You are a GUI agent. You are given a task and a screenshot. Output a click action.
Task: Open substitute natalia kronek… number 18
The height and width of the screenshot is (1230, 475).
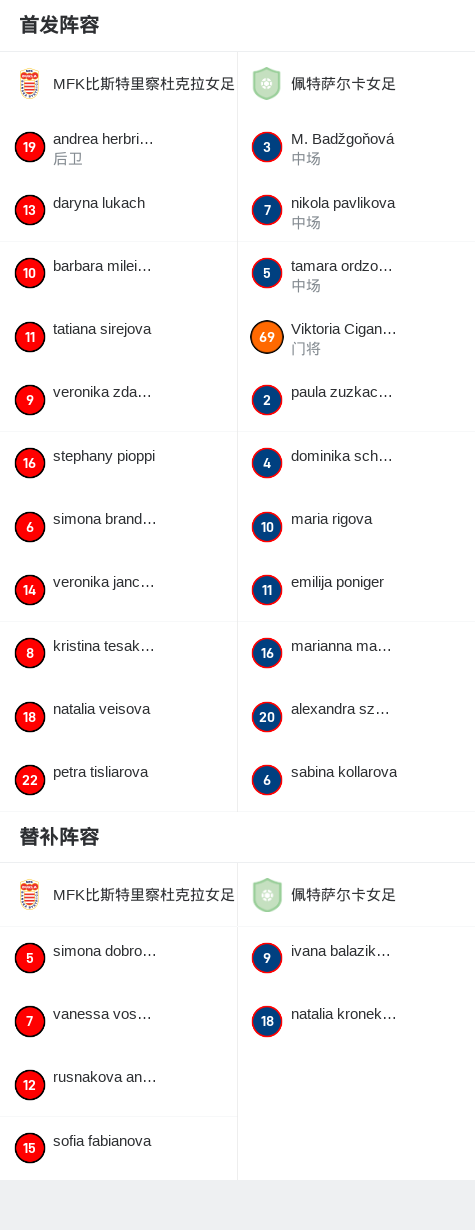click(356, 1021)
